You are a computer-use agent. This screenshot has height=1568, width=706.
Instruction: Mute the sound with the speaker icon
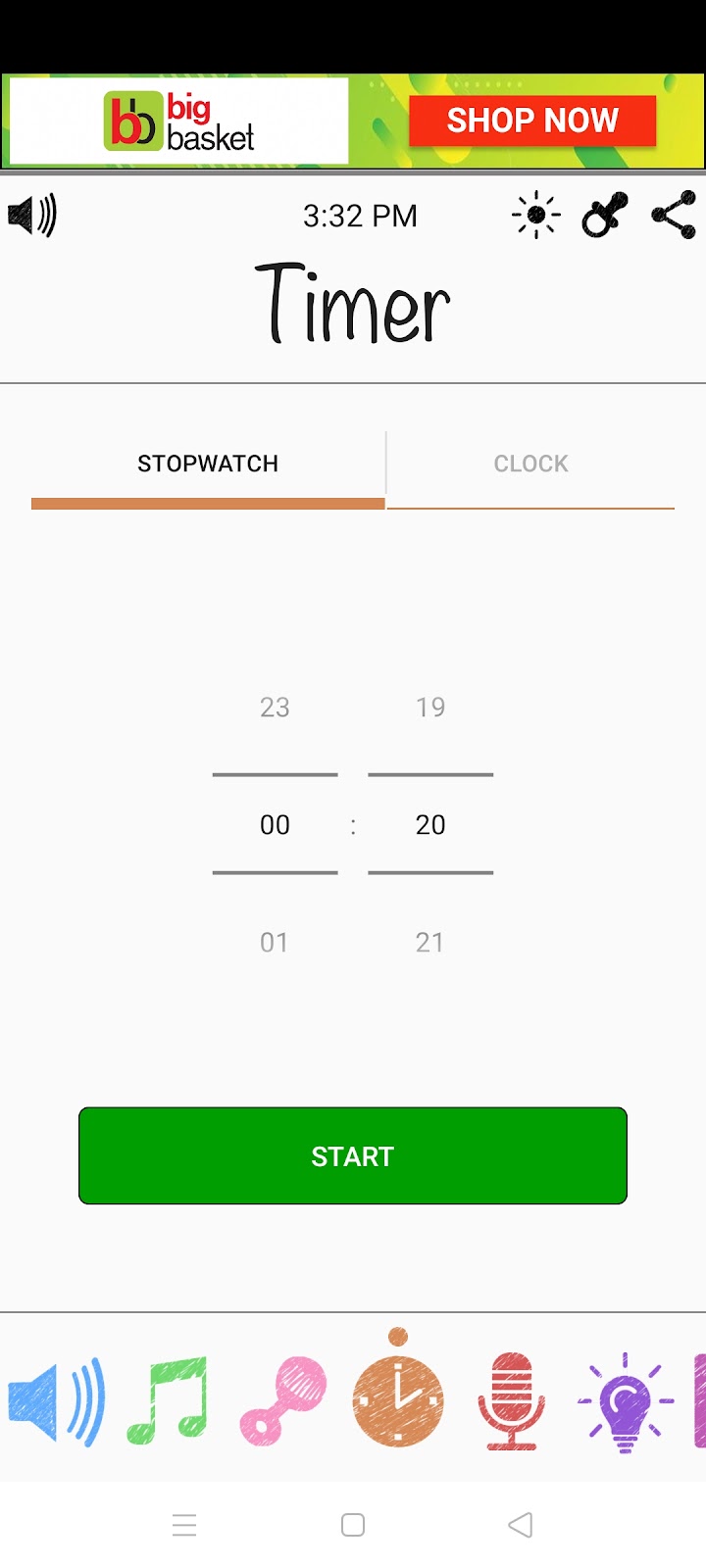tap(32, 215)
